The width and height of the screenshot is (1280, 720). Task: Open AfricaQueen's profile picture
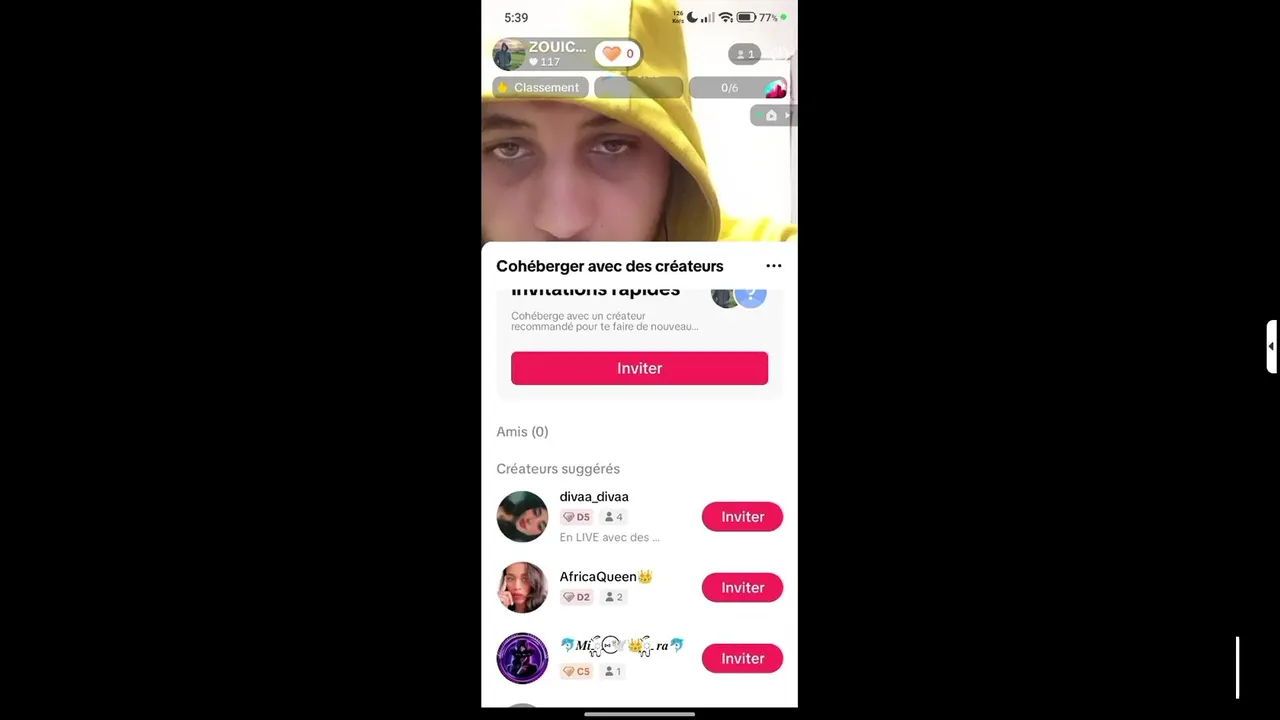[522, 588]
